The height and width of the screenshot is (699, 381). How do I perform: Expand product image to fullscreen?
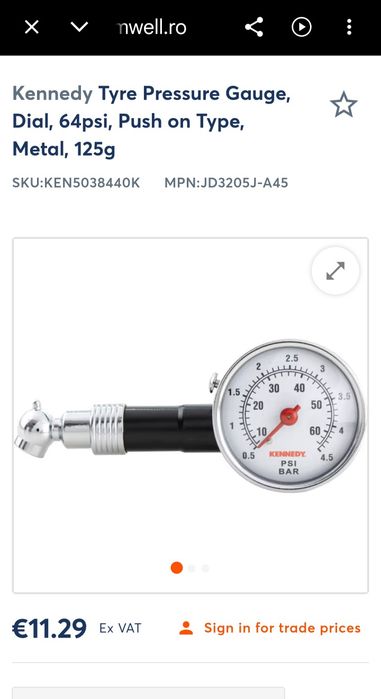click(336, 271)
